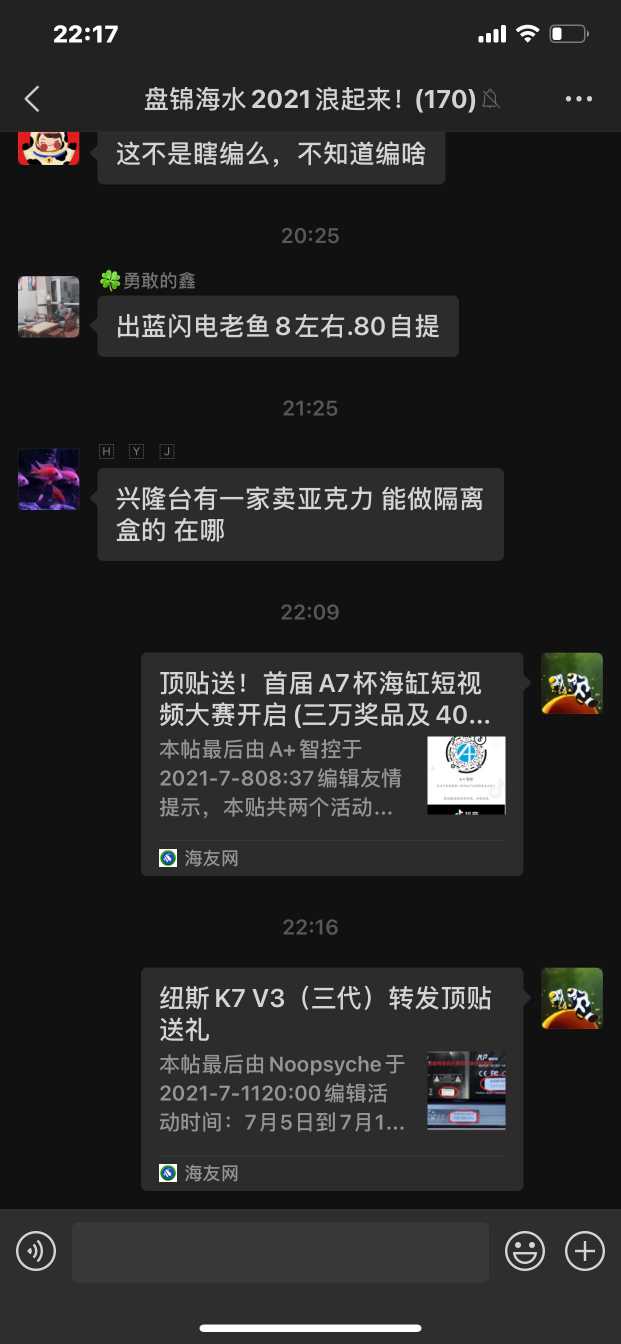Open my avatar beside the 纽斯 K7 card

click(x=571, y=998)
